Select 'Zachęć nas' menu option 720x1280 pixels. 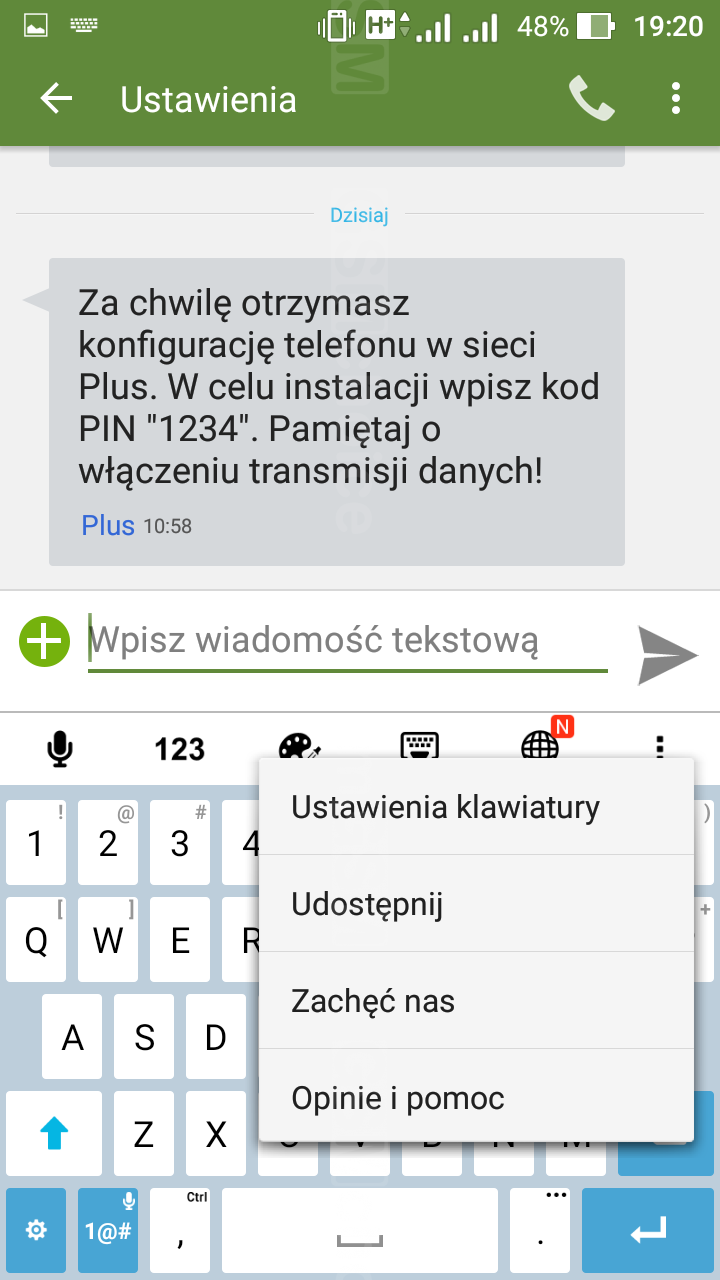373,1001
